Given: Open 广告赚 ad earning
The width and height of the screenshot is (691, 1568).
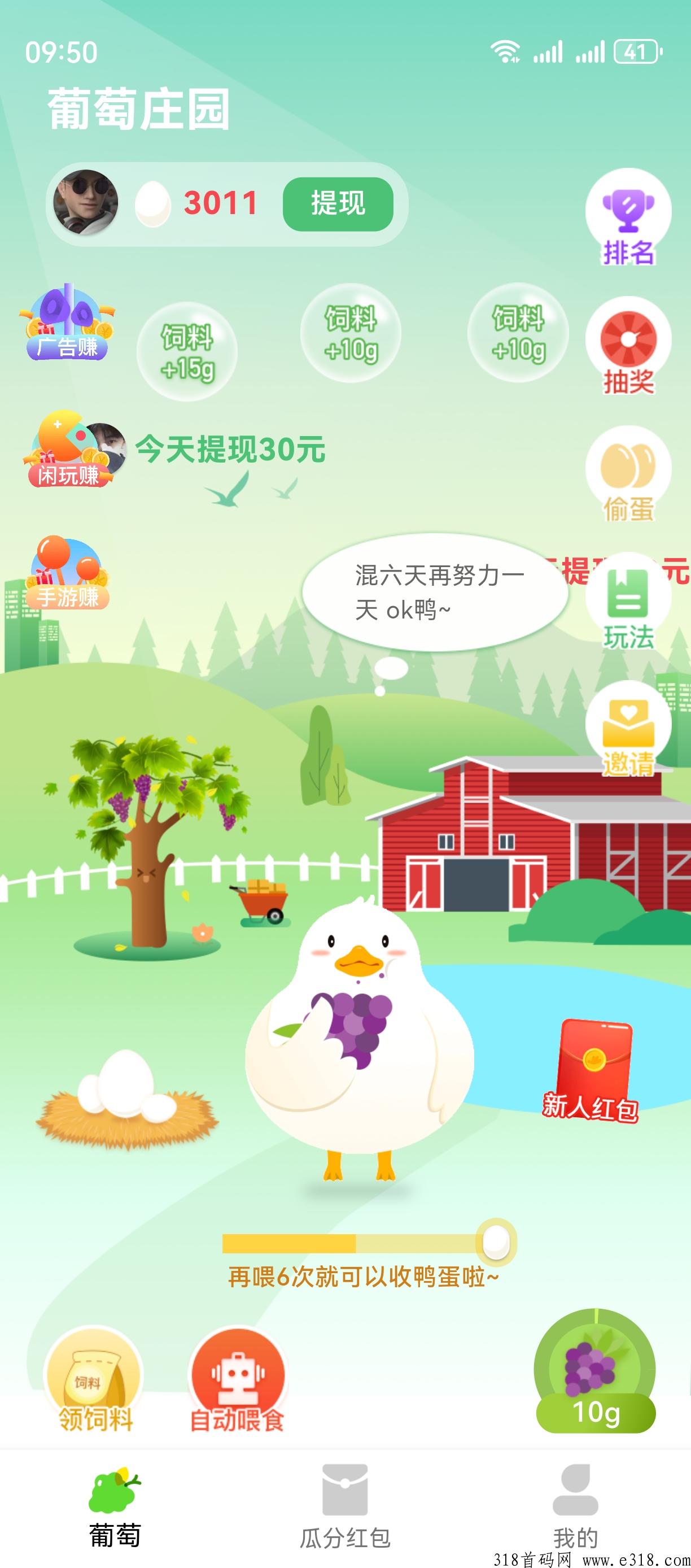Looking at the screenshot, I should (x=67, y=322).
